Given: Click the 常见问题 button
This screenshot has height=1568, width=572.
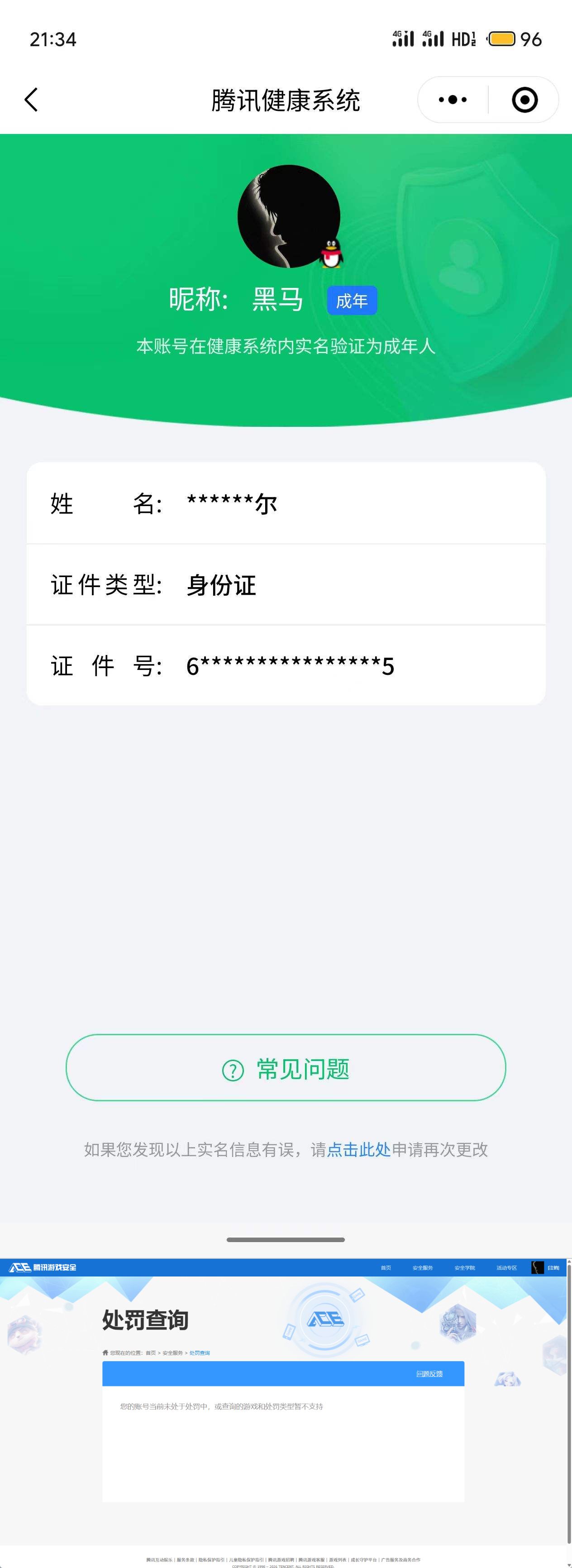Looking at the screenshot, I should point(286,1070).
